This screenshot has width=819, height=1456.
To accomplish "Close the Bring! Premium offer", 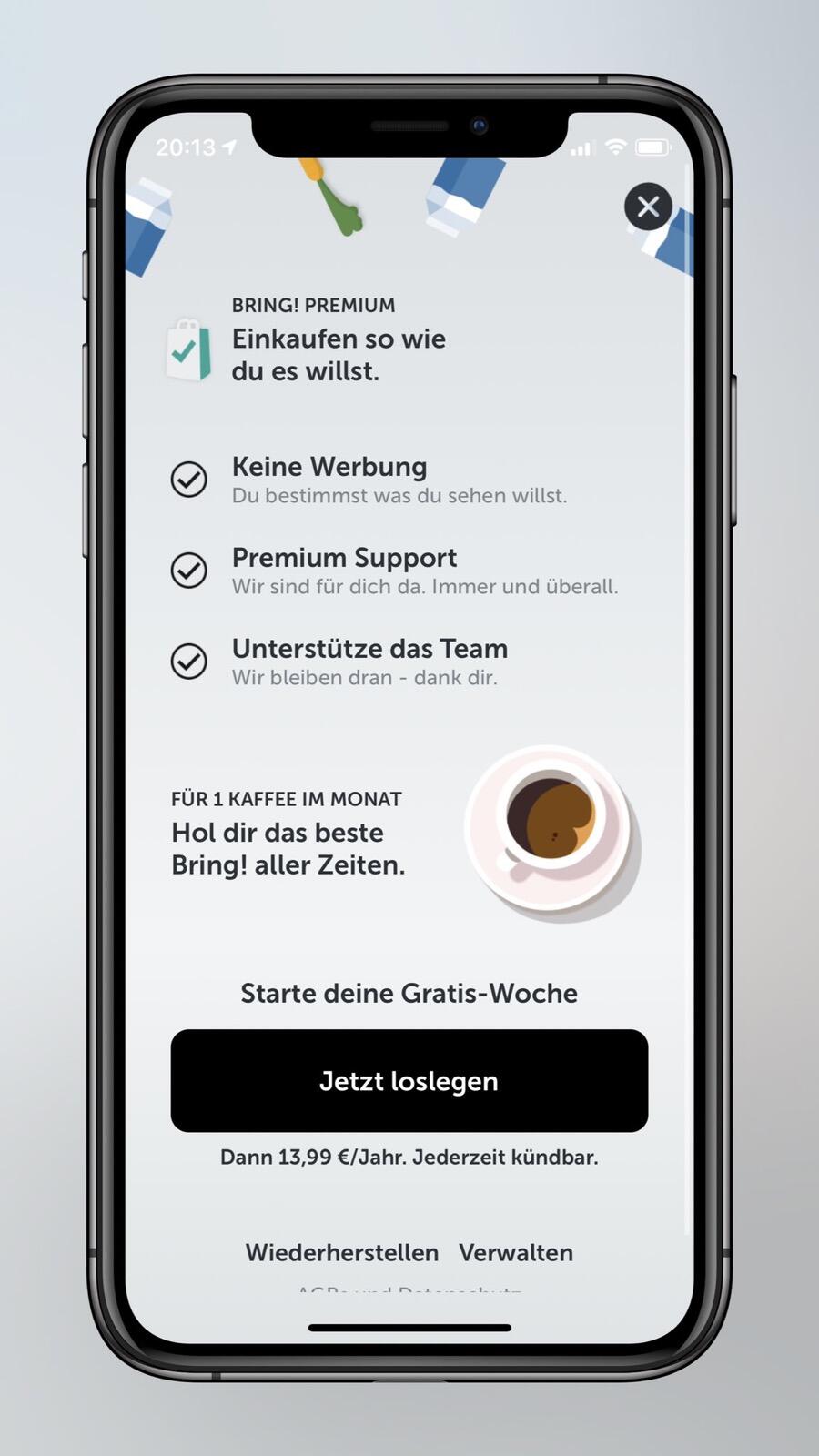I will coord(648,207).
